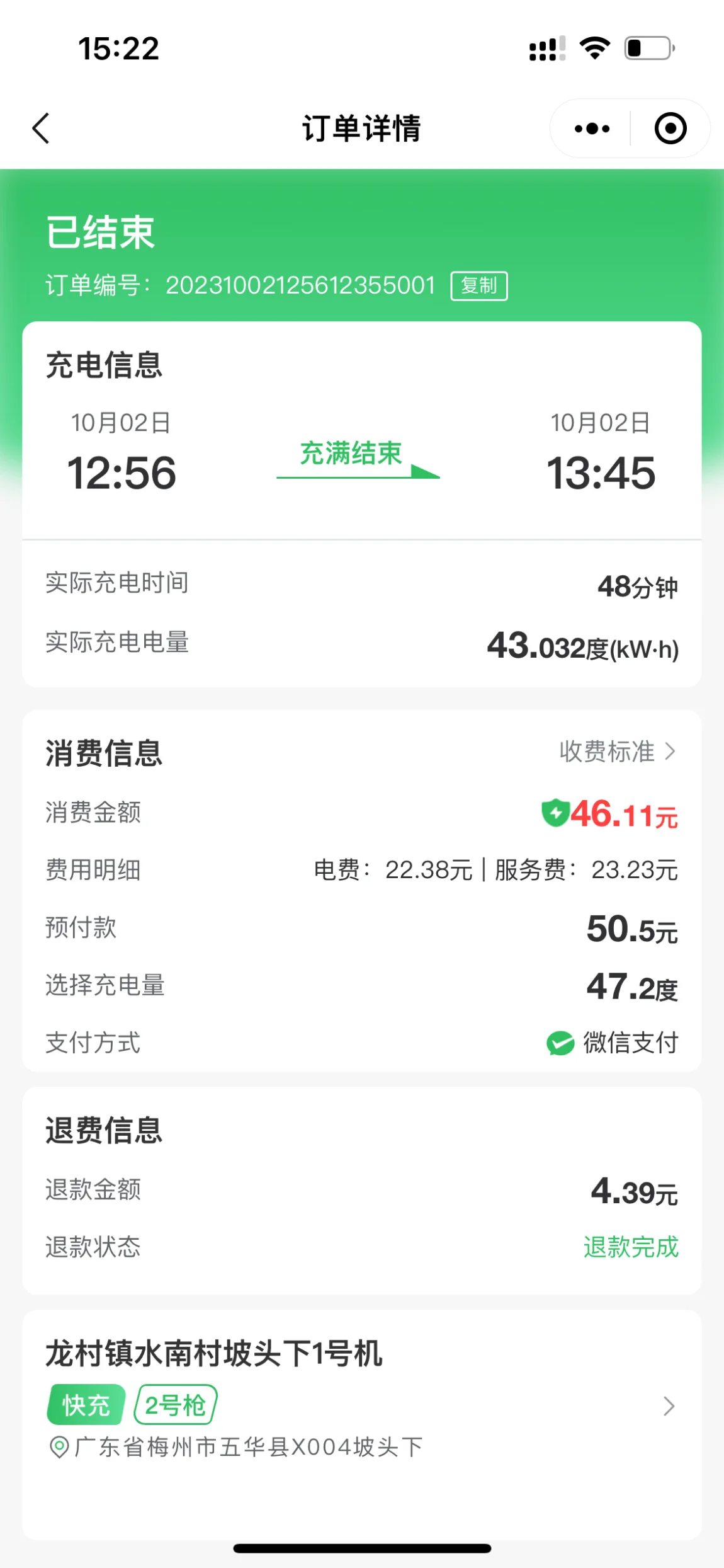The width and height of the screenshot is (724, 1568).
Task: Copy the order number with the 复制 button
Action: [478, 285]
